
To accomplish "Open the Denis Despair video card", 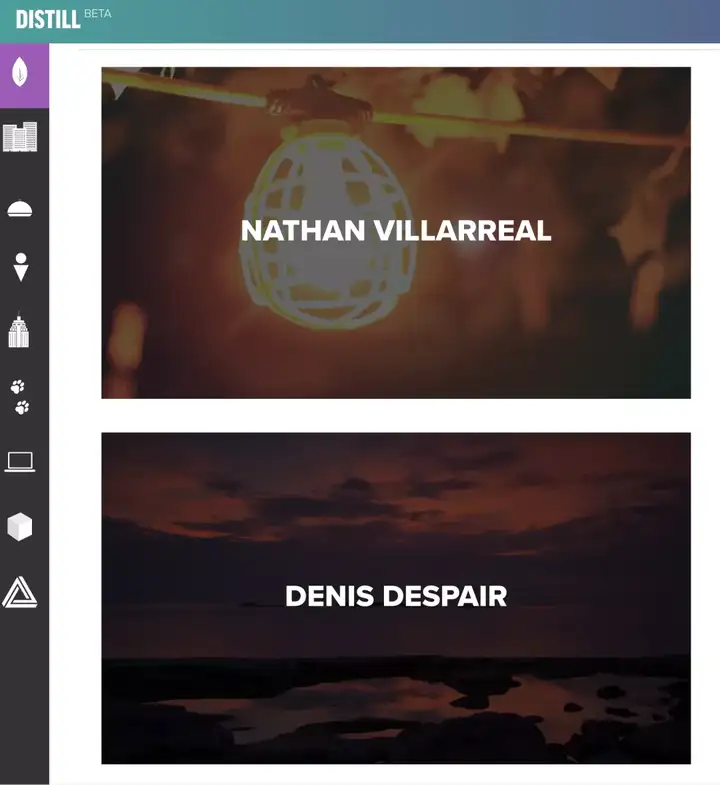I will [x=396, y=597].
